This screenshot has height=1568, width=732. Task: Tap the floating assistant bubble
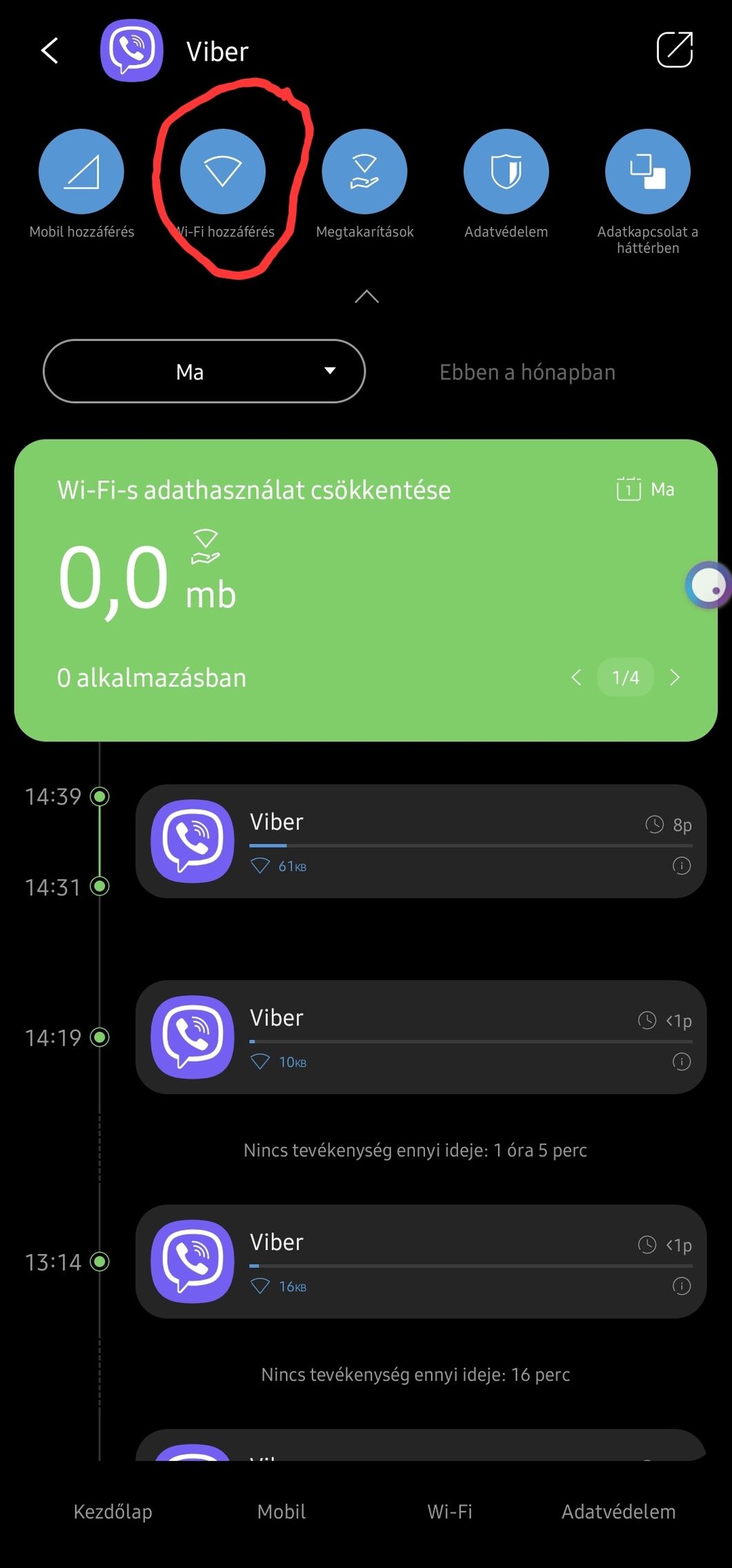point(708,585)
